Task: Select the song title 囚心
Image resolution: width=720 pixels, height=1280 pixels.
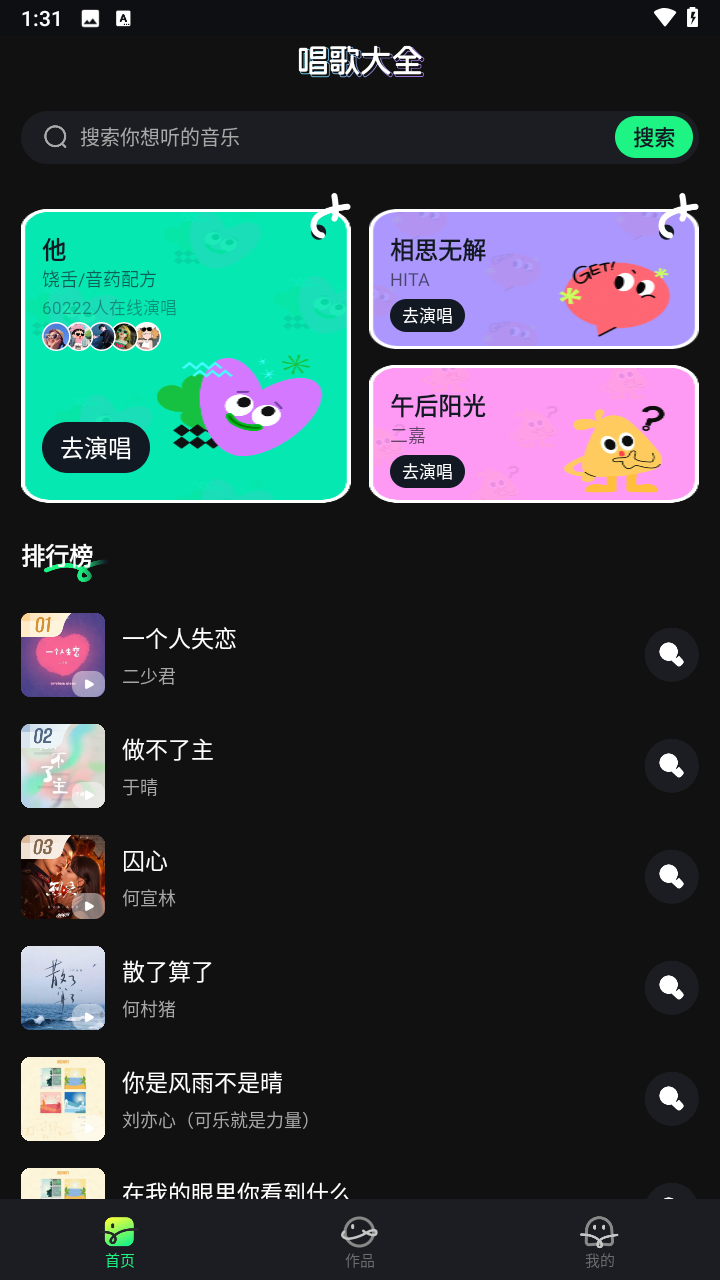Action: (146, 860)
